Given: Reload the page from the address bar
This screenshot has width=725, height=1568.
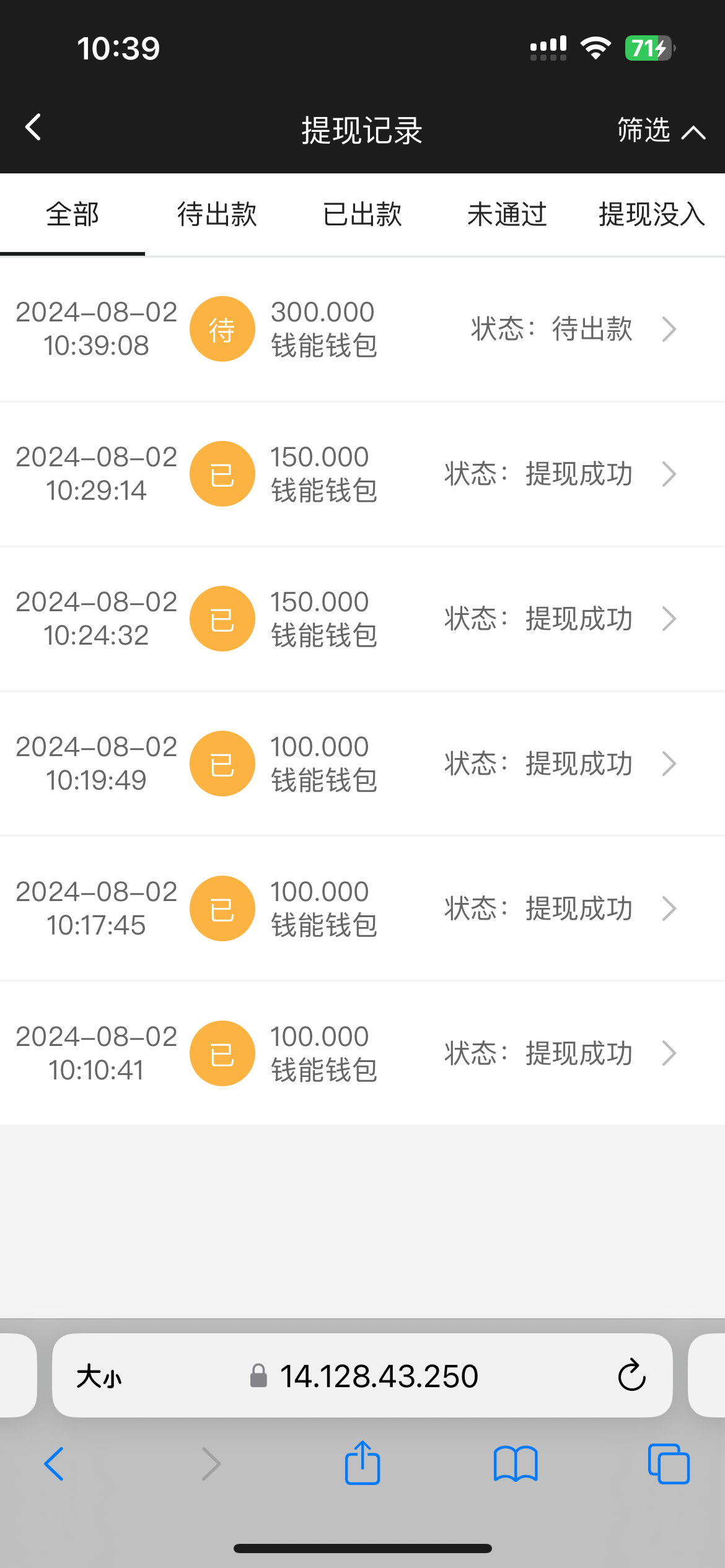Looking at the screenshot, I should (x=631, y=1375).
